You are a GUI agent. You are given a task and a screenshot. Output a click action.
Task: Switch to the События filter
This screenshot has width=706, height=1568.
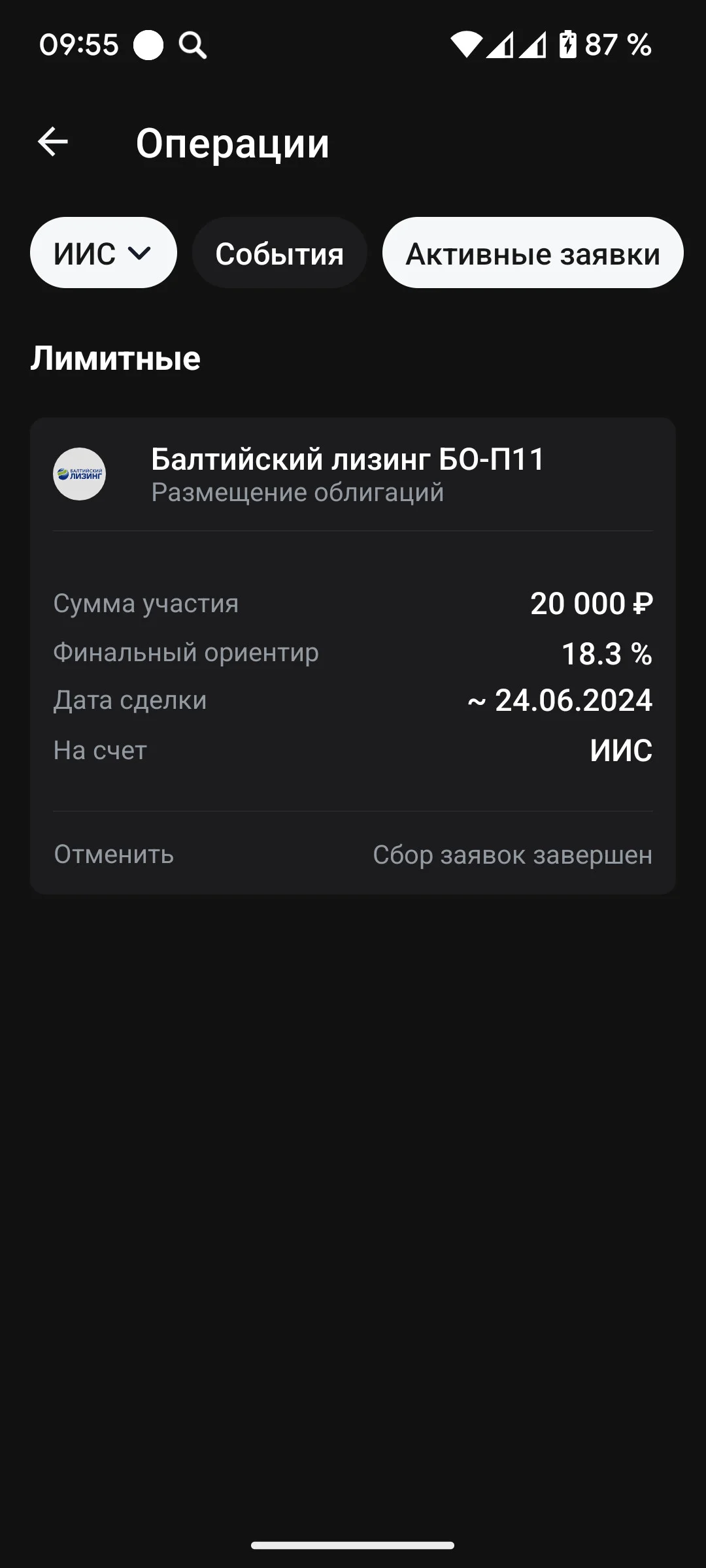point(279,253)
